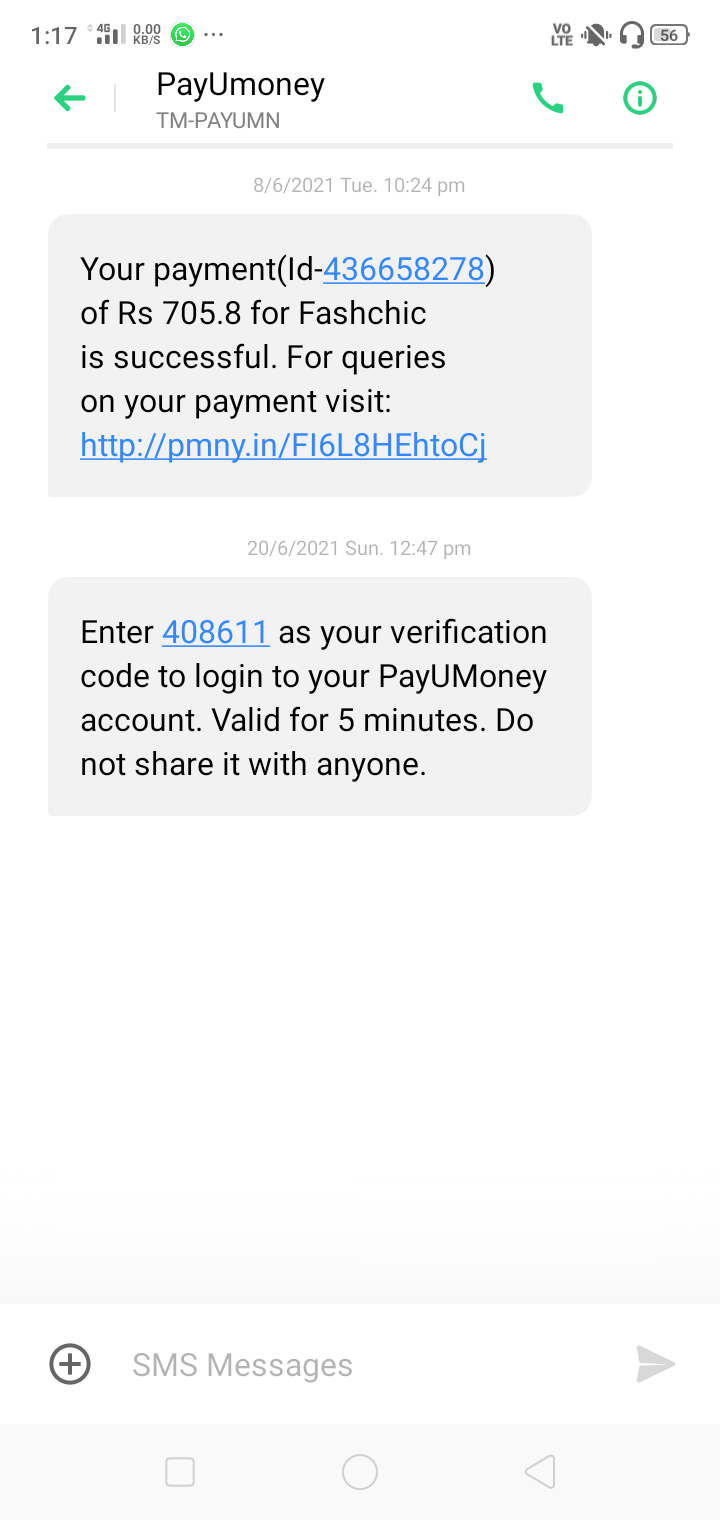
Task: Tap the verification code 408611
Action: (x=215, y=632)
